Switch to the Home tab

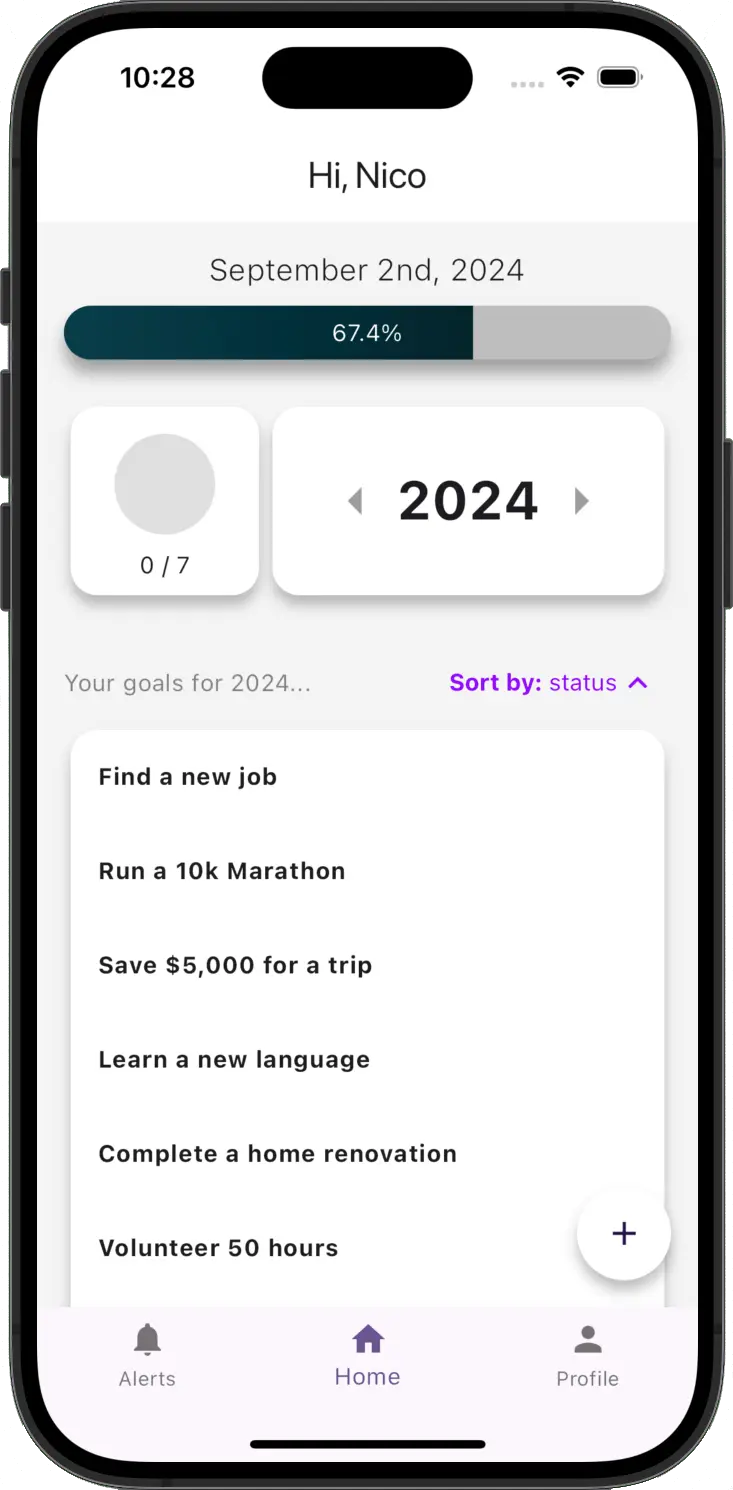367,1355
